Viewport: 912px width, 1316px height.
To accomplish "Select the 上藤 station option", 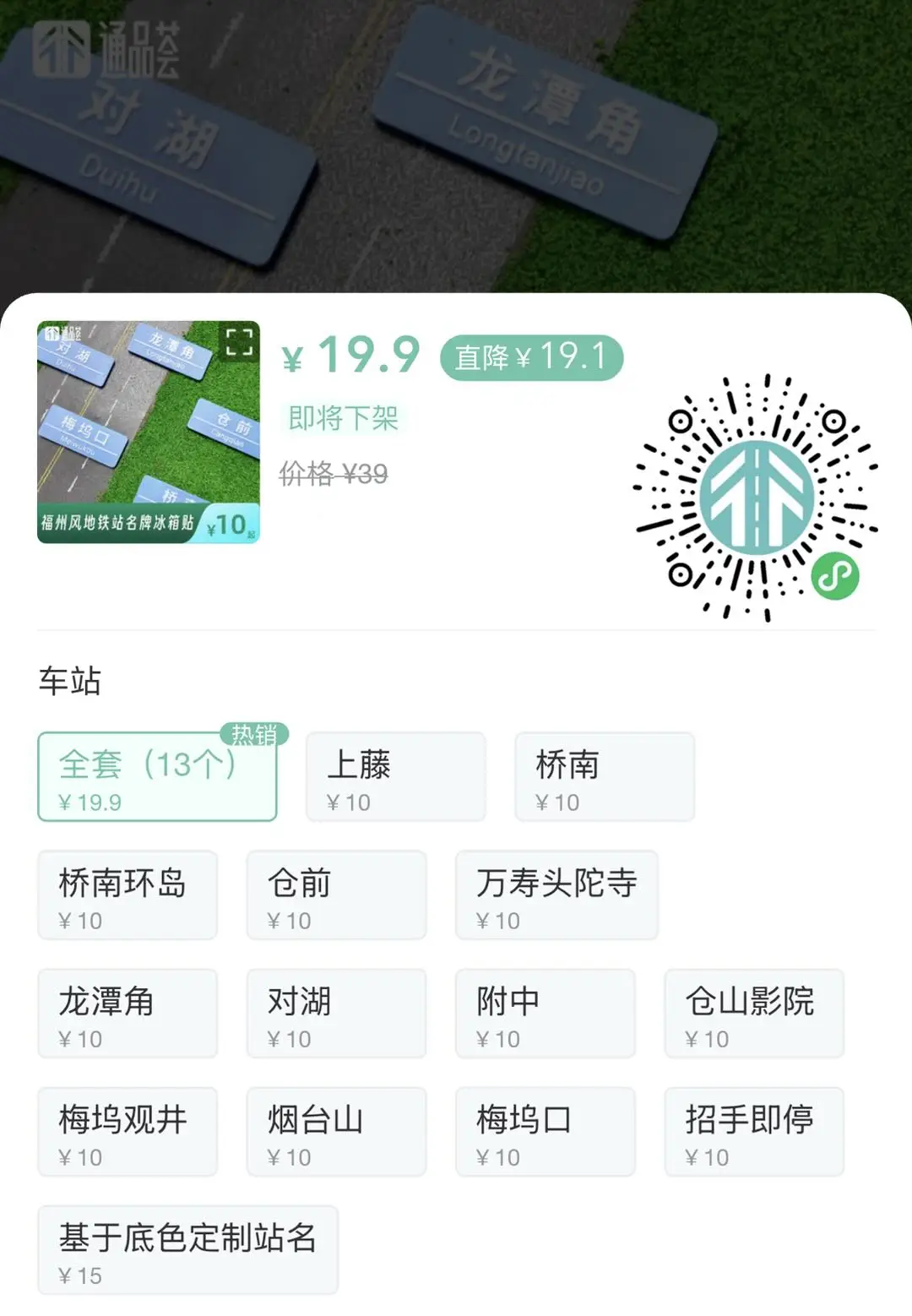I will 394,776.
